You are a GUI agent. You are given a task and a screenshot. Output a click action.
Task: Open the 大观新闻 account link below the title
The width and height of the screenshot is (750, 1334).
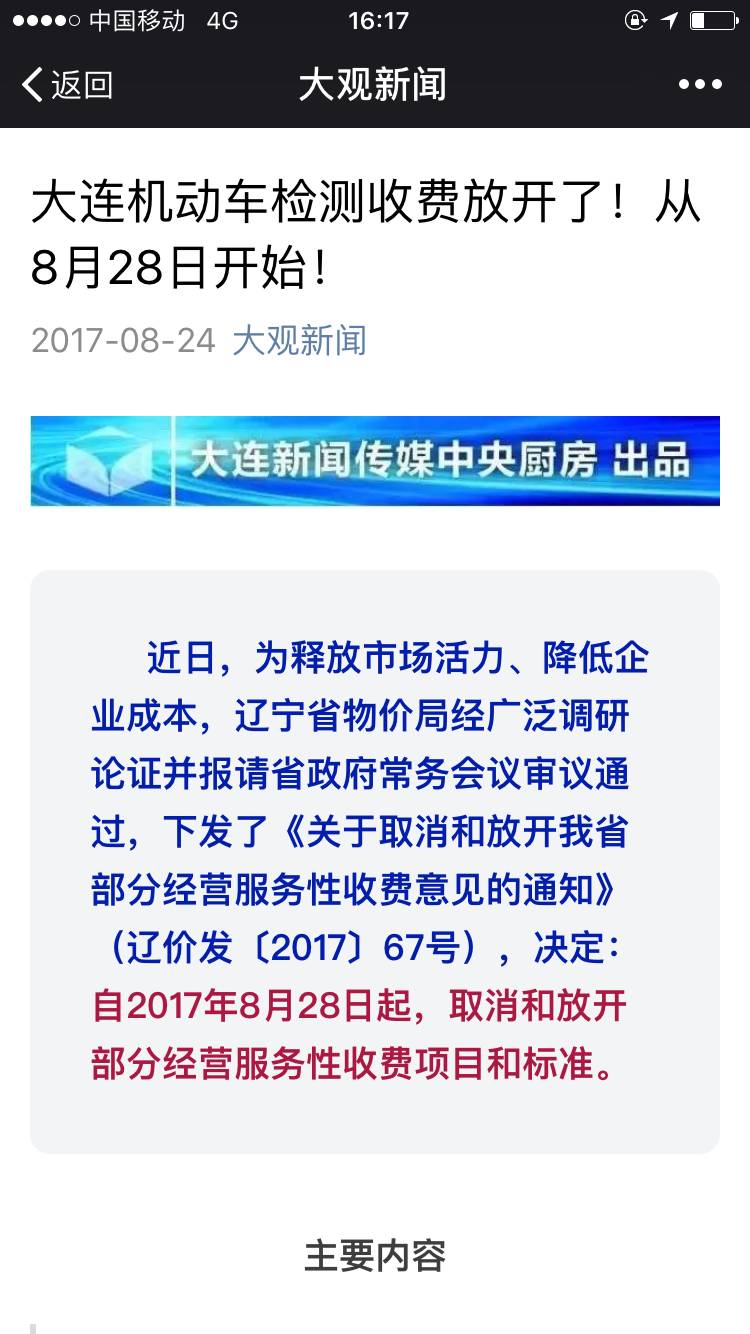coord(299,341)
